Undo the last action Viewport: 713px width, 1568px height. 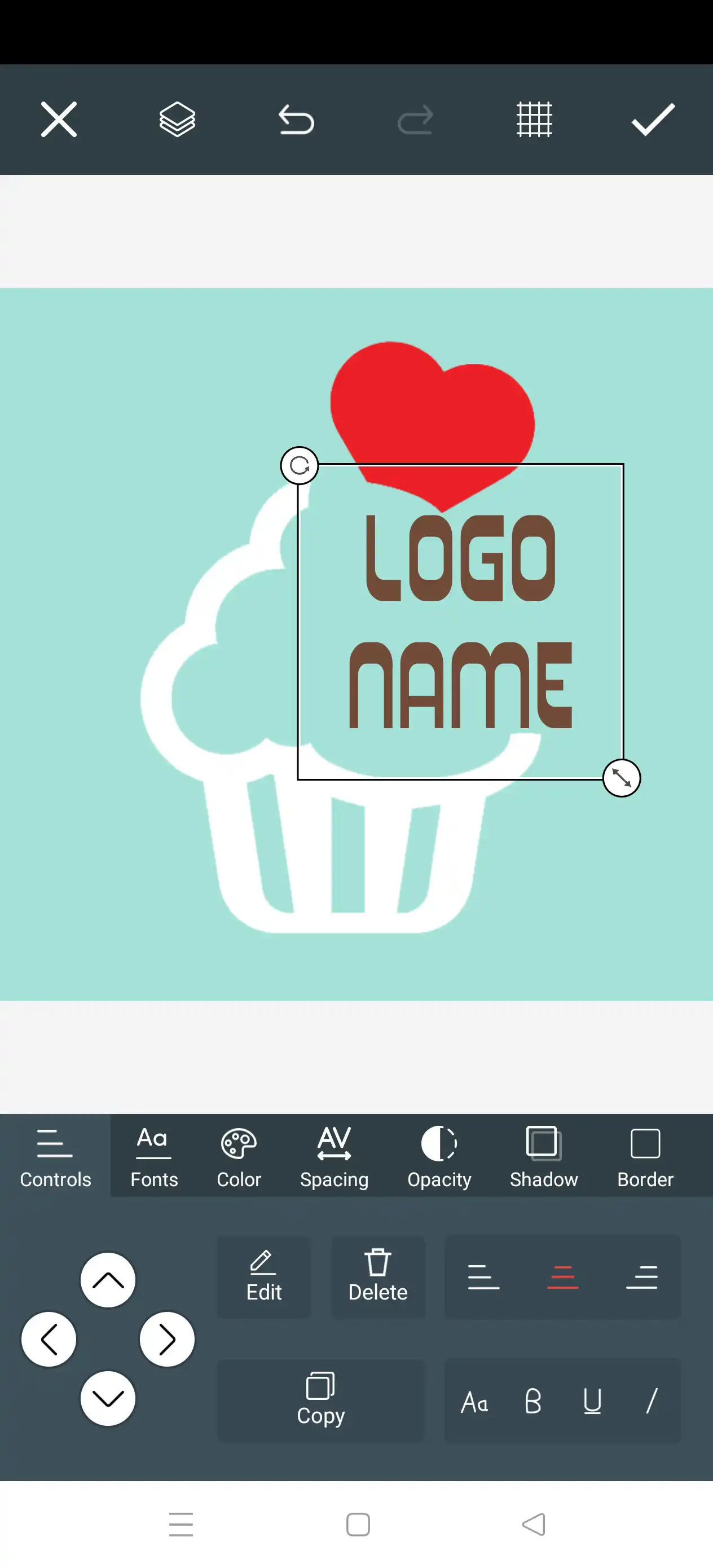point(296,120)
